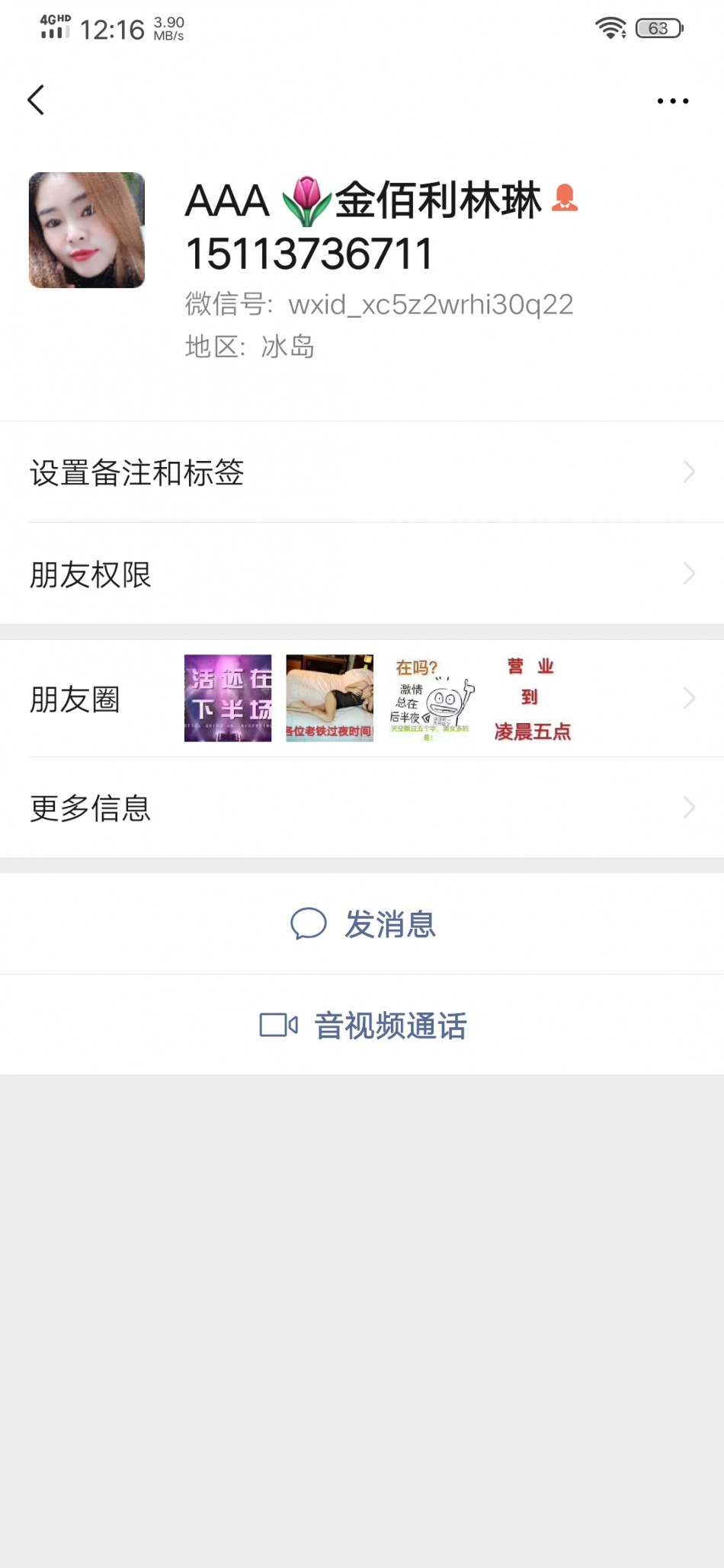Go back using the top-left arrow
Viewport: 724px width, 1568px height.
(x=36, y=100)
